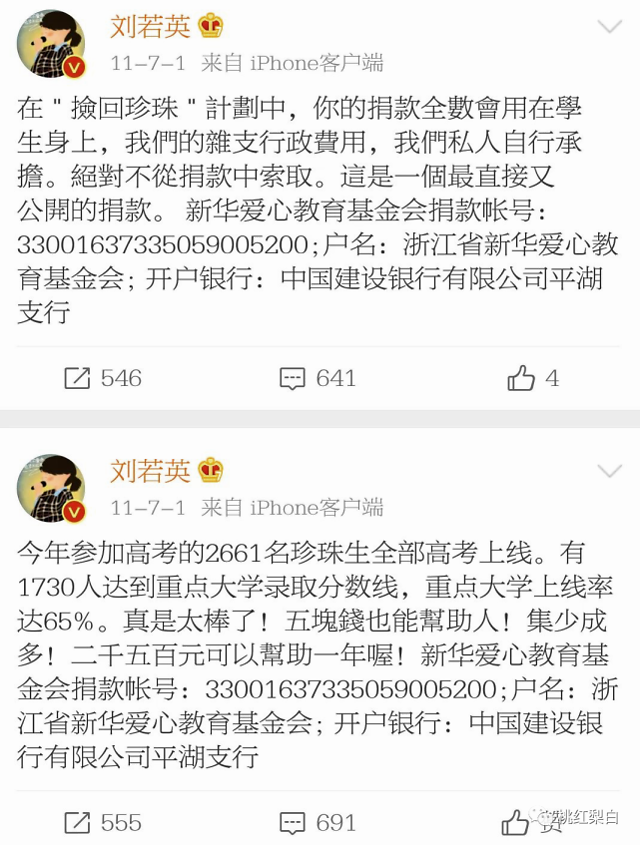The width and height of the screenshot is (640, 845).
Task: Open the 刘若英 username above the 高考 post
Action: pyautogui.click(x=150, y=470)
